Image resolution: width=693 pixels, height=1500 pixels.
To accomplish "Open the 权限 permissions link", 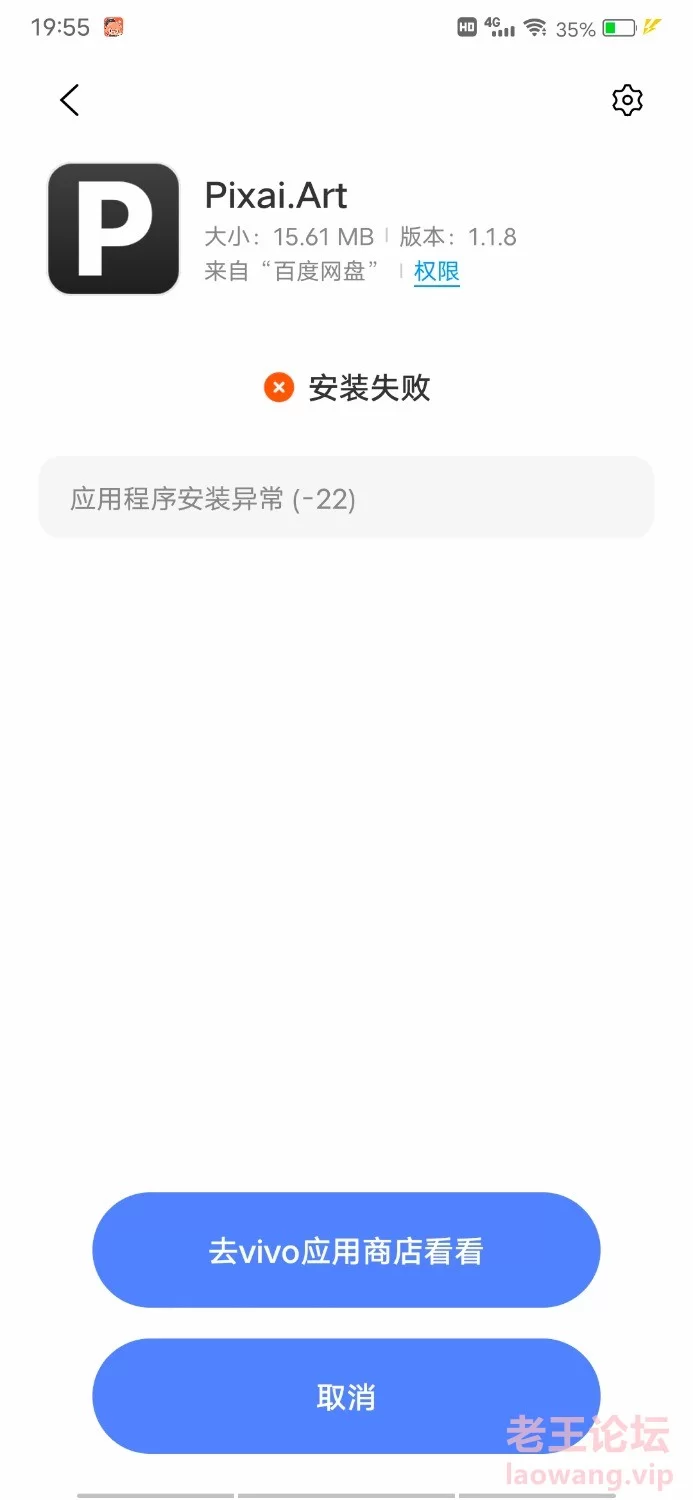I will tap(437, 272).
